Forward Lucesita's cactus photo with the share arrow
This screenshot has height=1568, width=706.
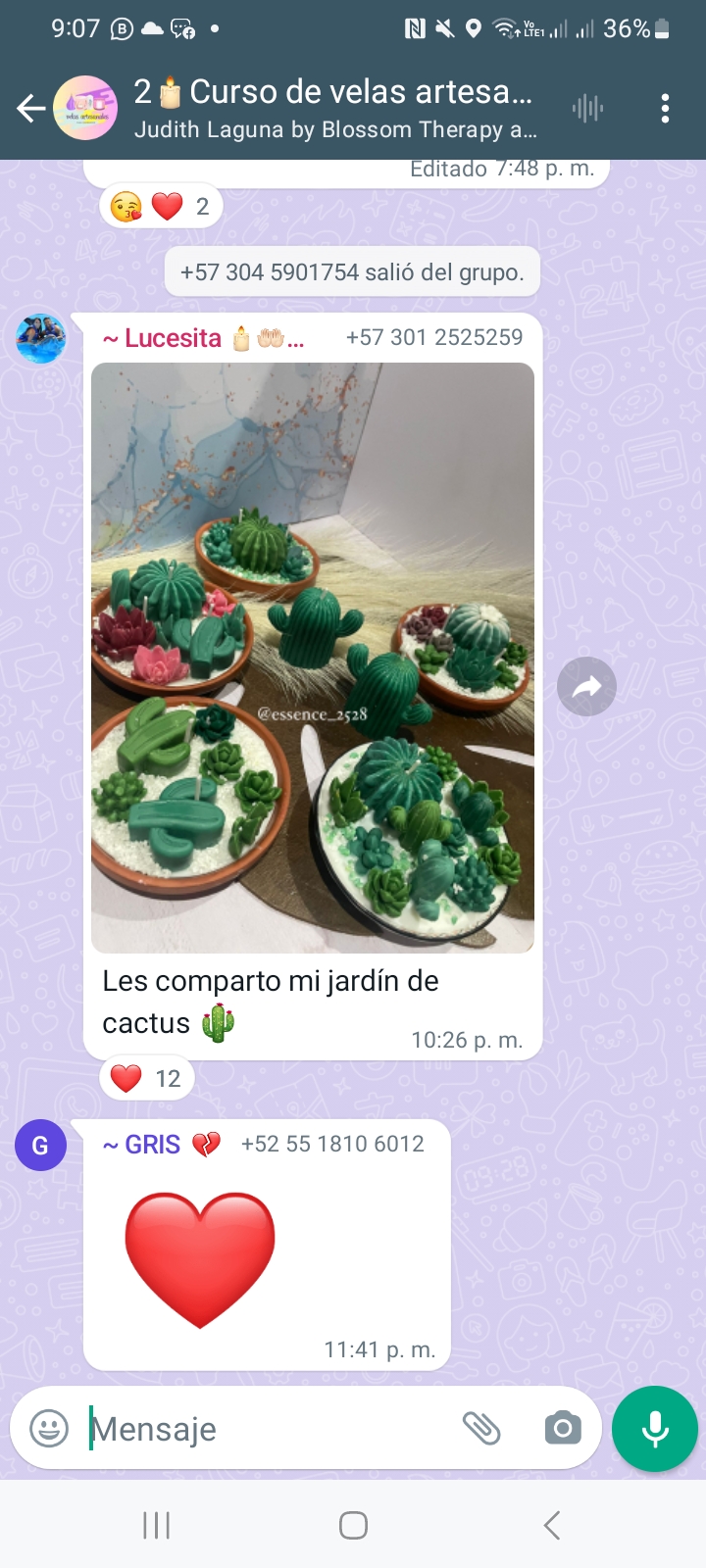coord(586,686)
